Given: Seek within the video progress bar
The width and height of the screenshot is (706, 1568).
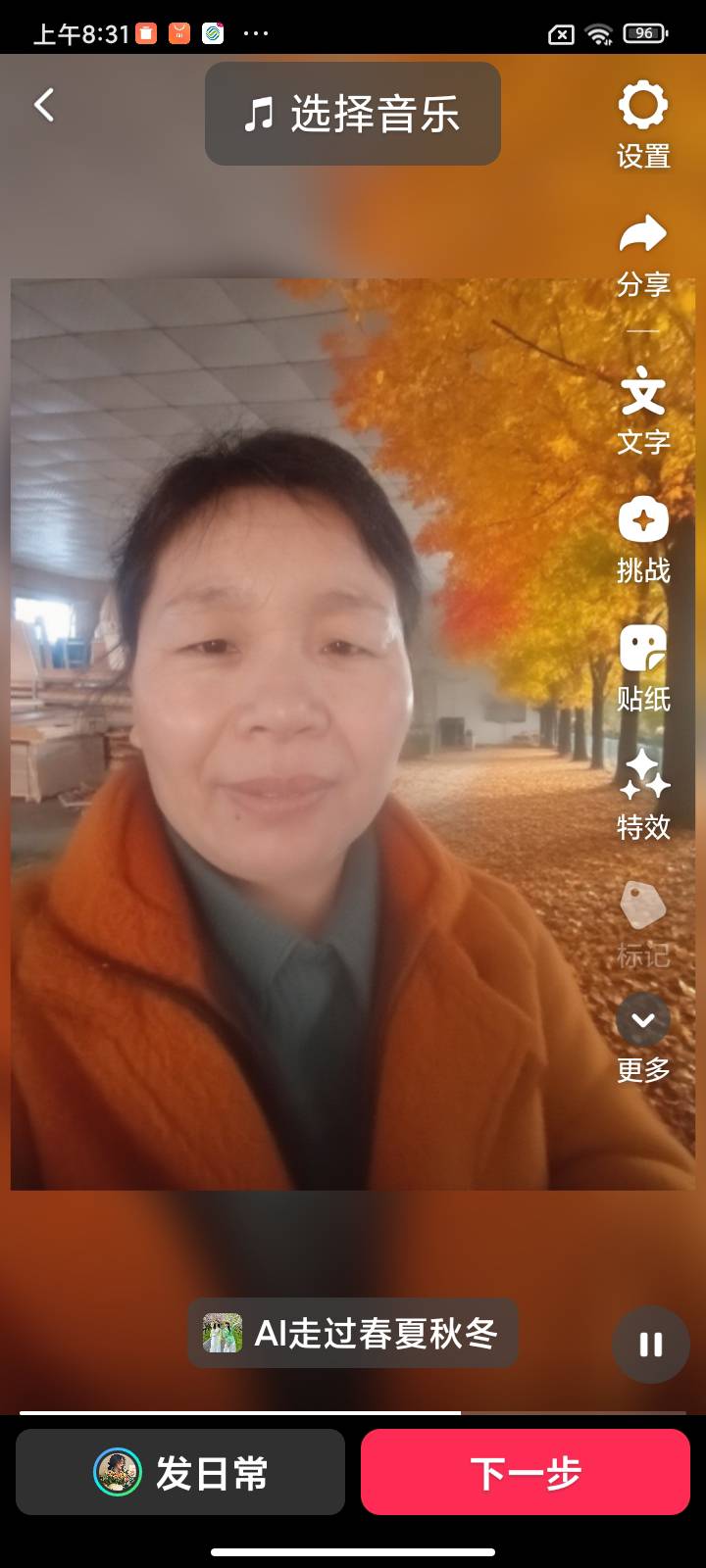Looking at the screenshot, I should pyautogui.click(x=353, y=1412).
